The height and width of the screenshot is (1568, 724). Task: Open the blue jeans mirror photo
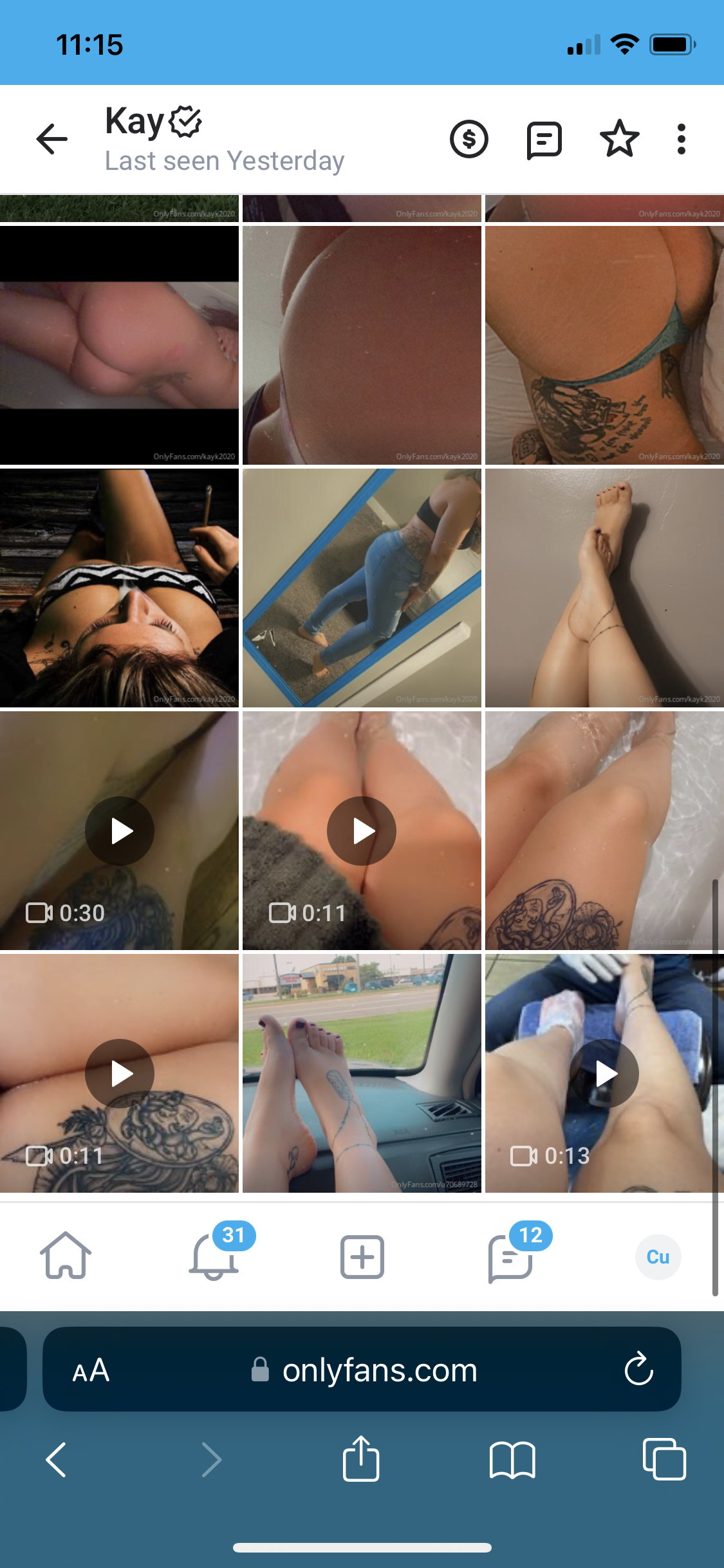(x=362, y=588)
